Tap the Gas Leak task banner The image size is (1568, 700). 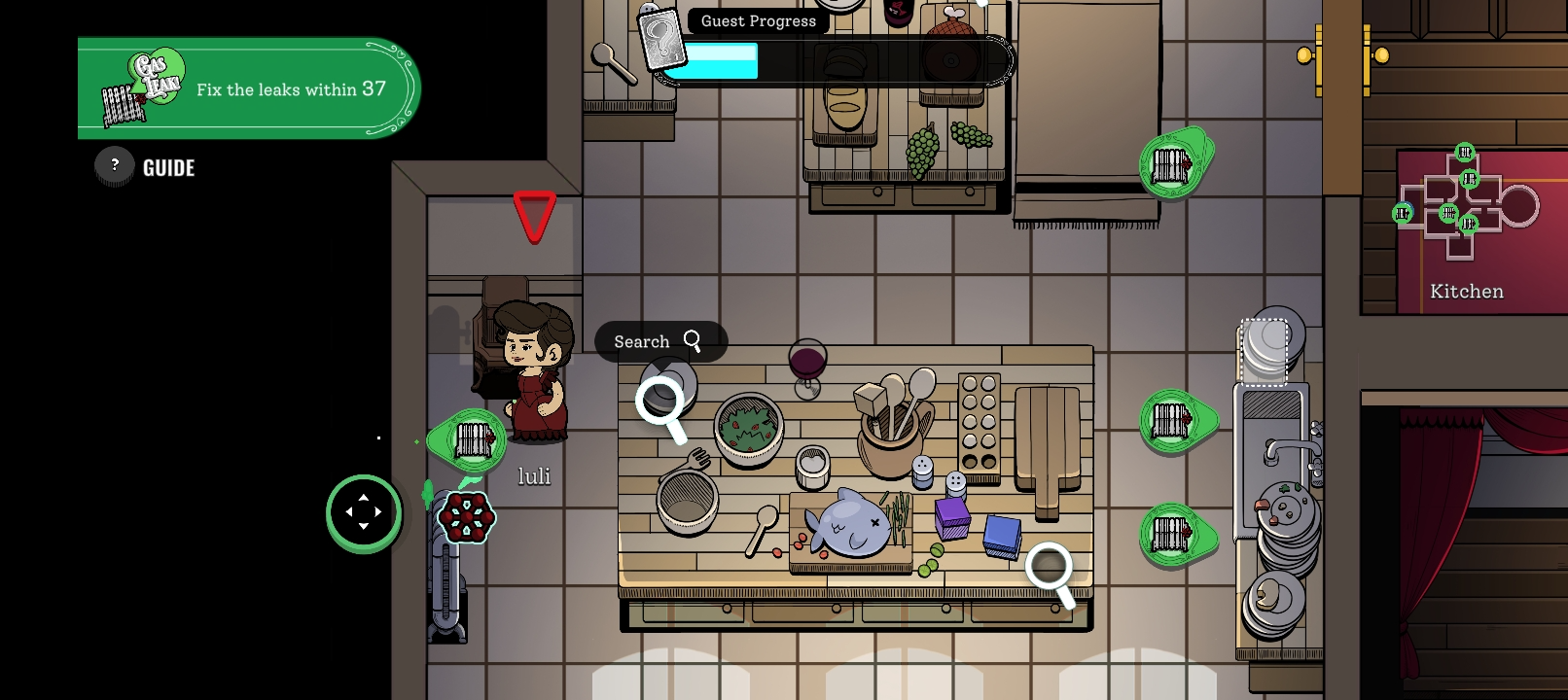[248, 88]
